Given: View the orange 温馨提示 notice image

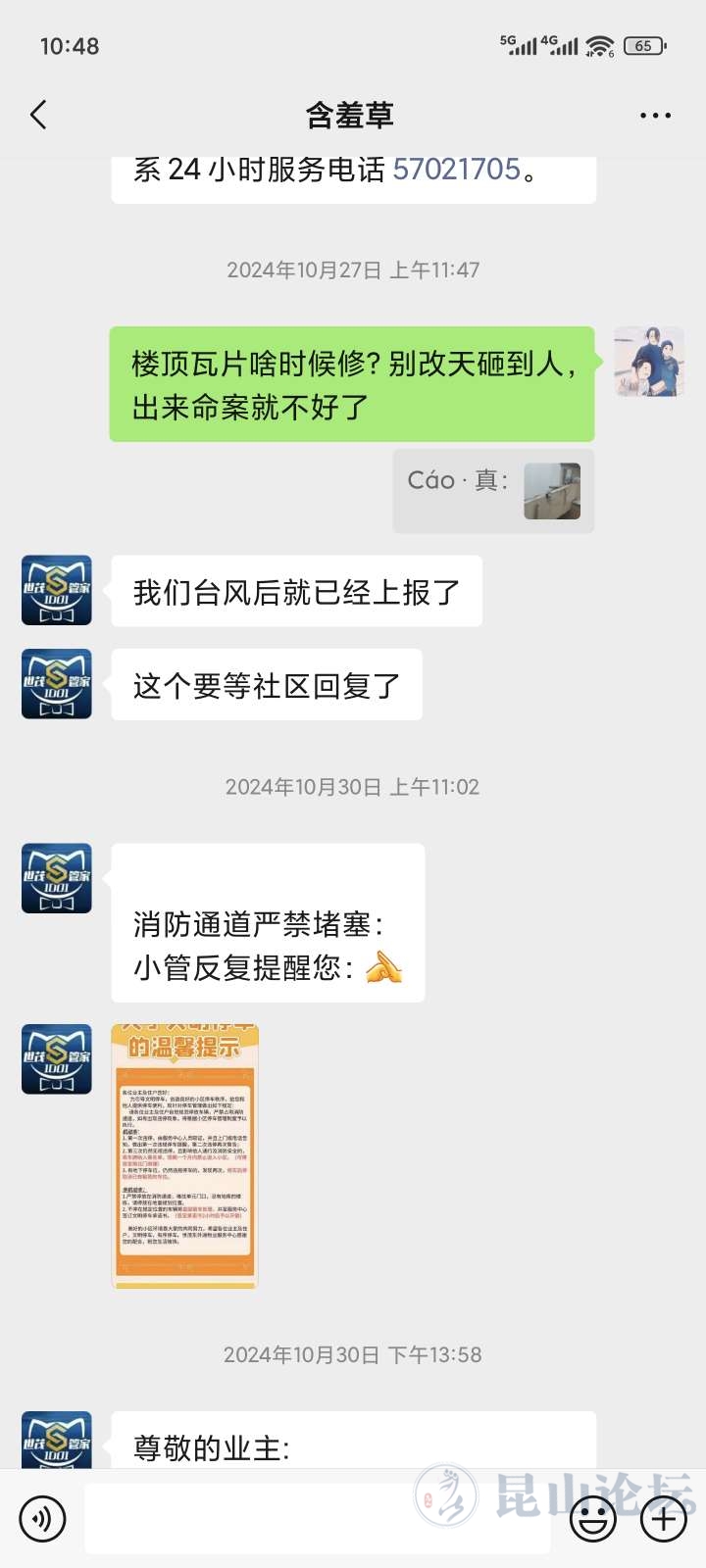Looking at the screenshot, I should [184, 1155].
